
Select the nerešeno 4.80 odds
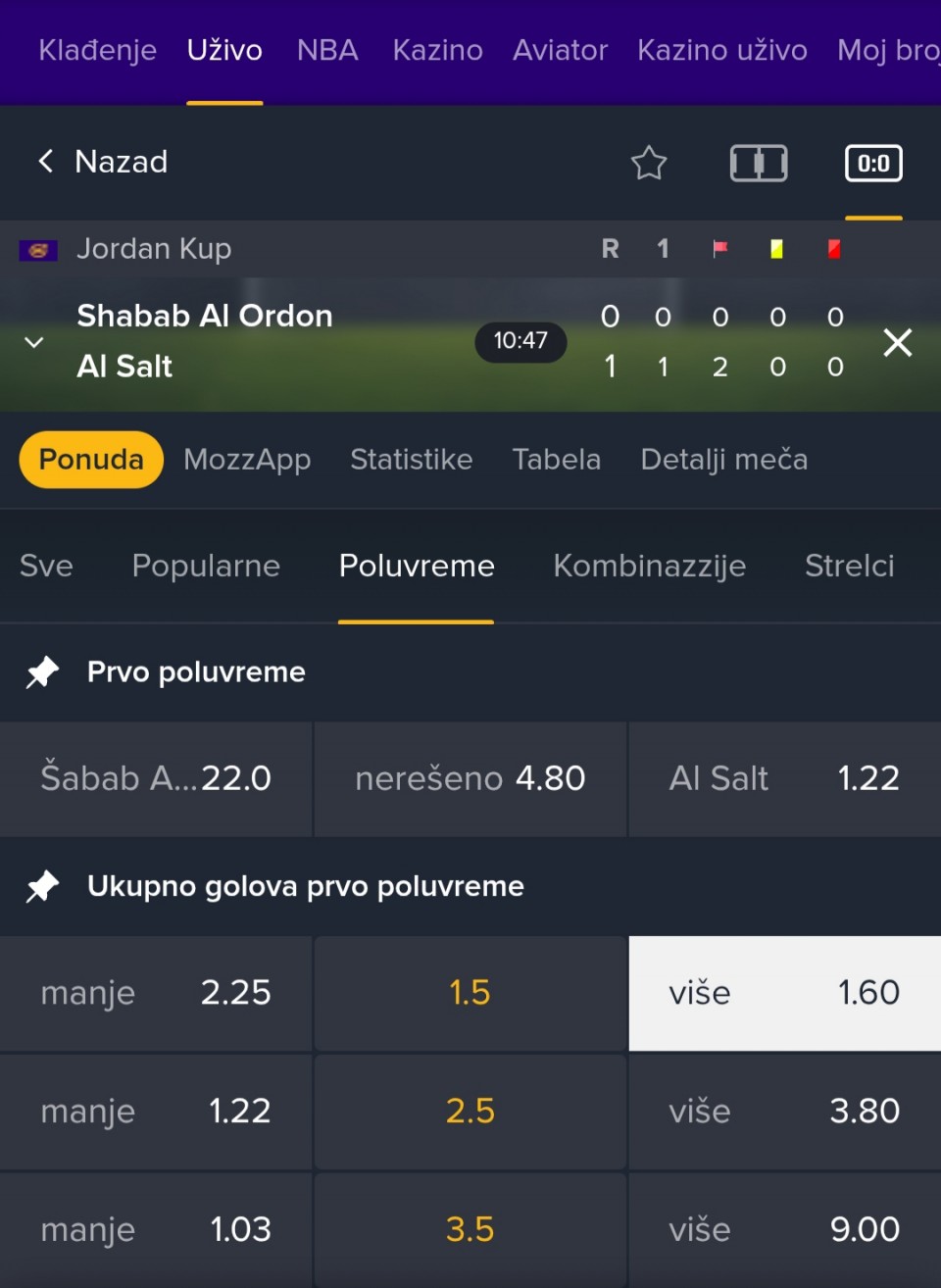[470, 778]
